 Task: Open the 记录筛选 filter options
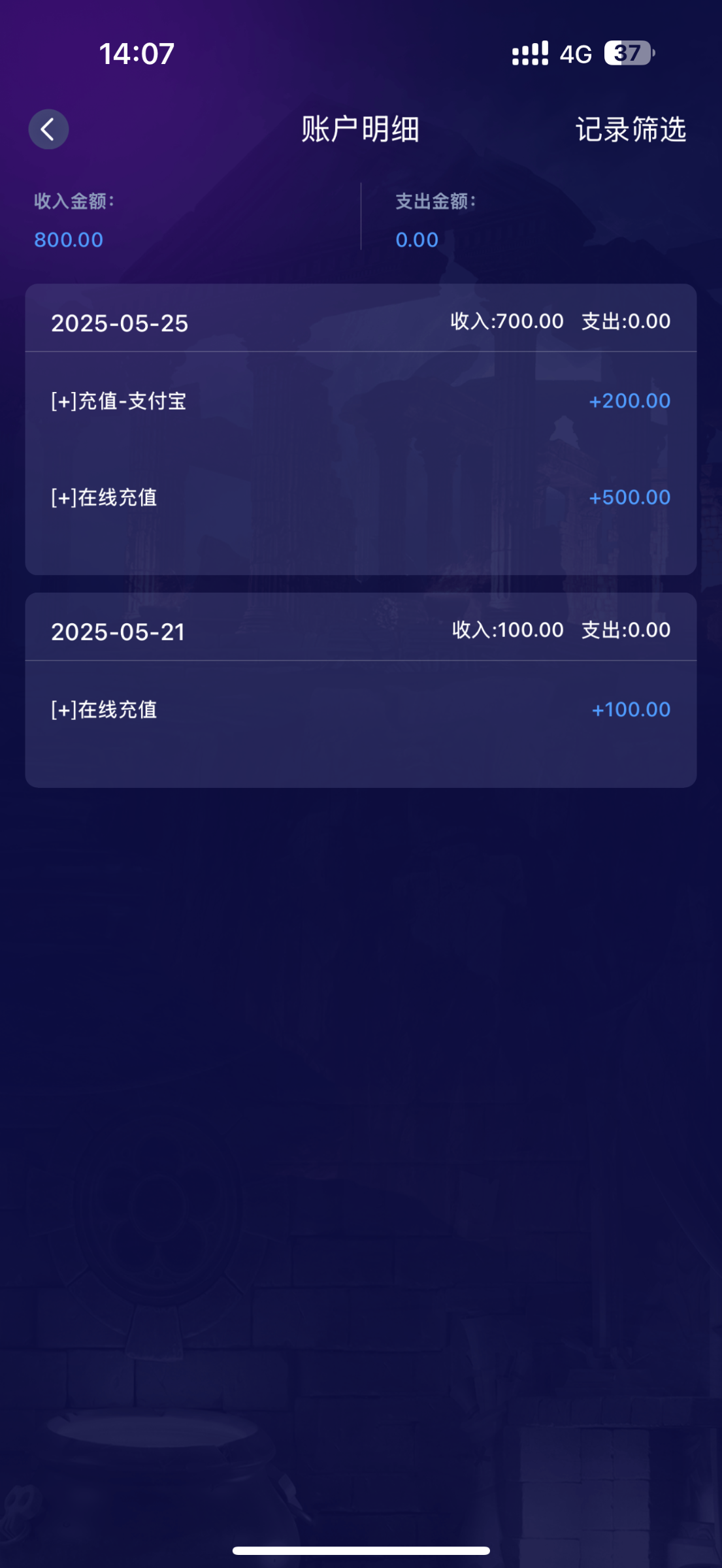click(631, 129)
